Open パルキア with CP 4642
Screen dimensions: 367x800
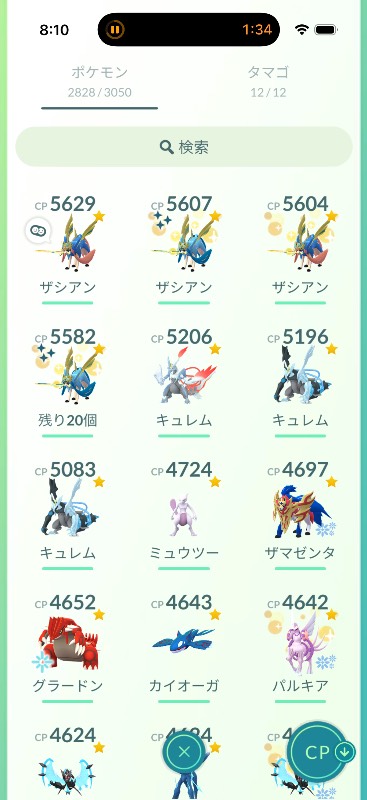300,647
